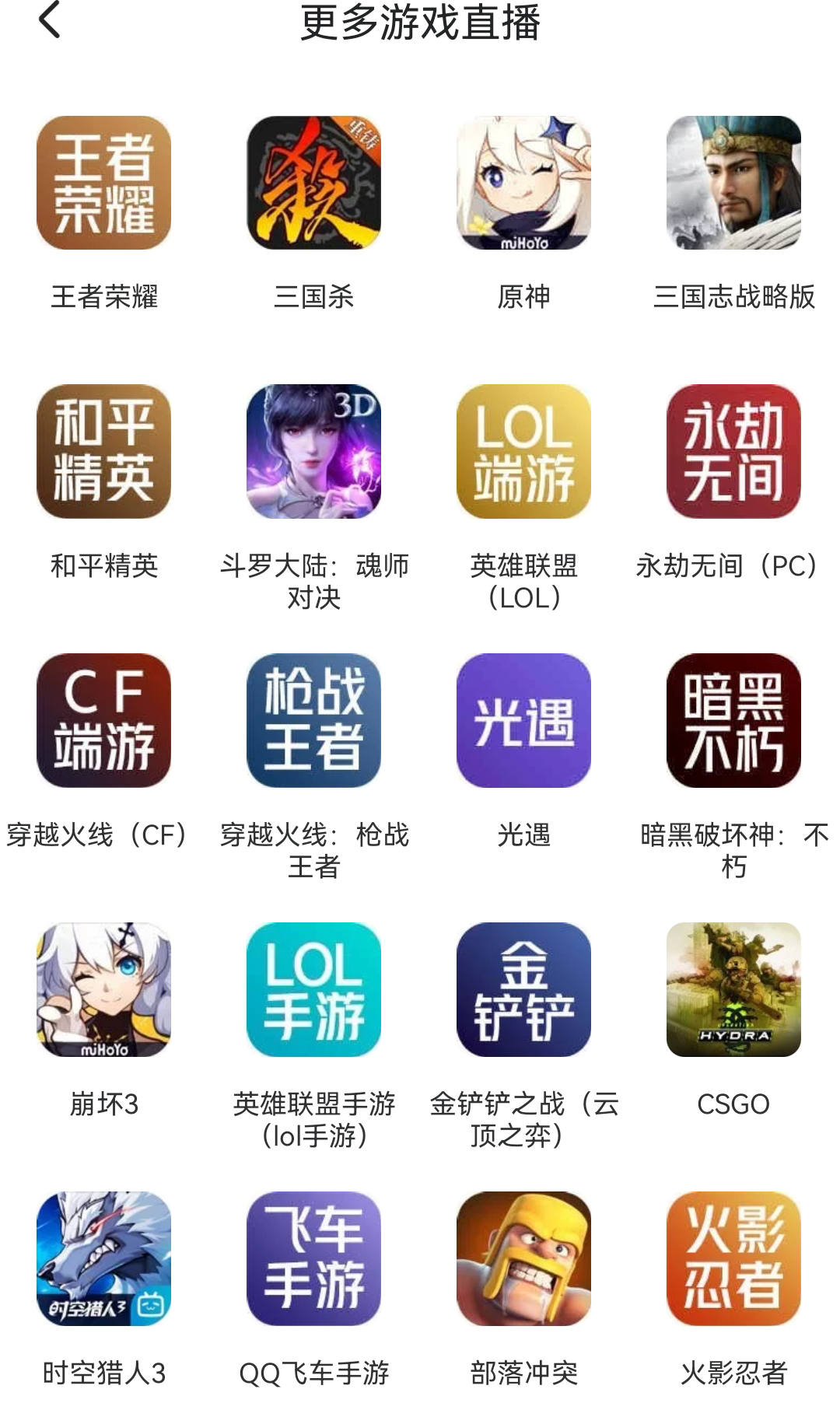Open 永劫无间（PC）live streams

[x=733, y=452]
